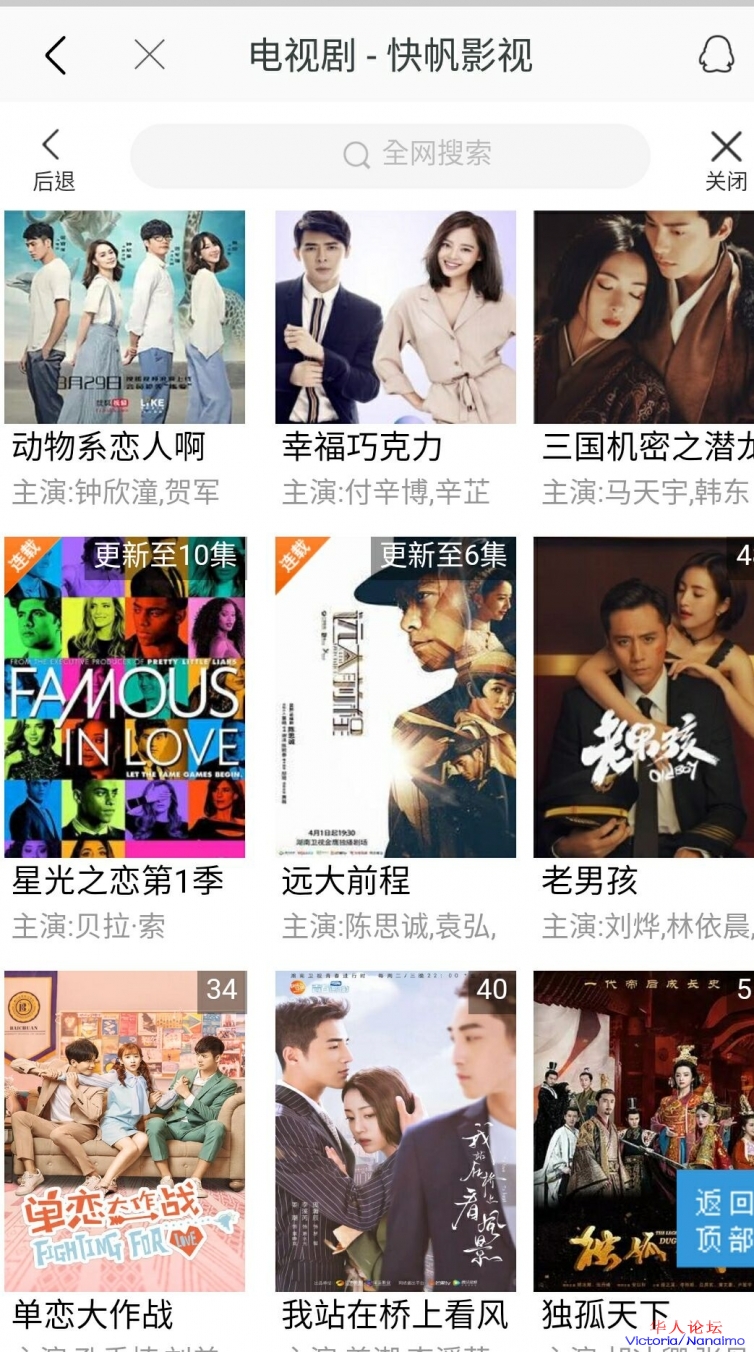Tap the 关闭 close button
The height and width of the screenshot is (1352, 754).
[x=726, y=160]
